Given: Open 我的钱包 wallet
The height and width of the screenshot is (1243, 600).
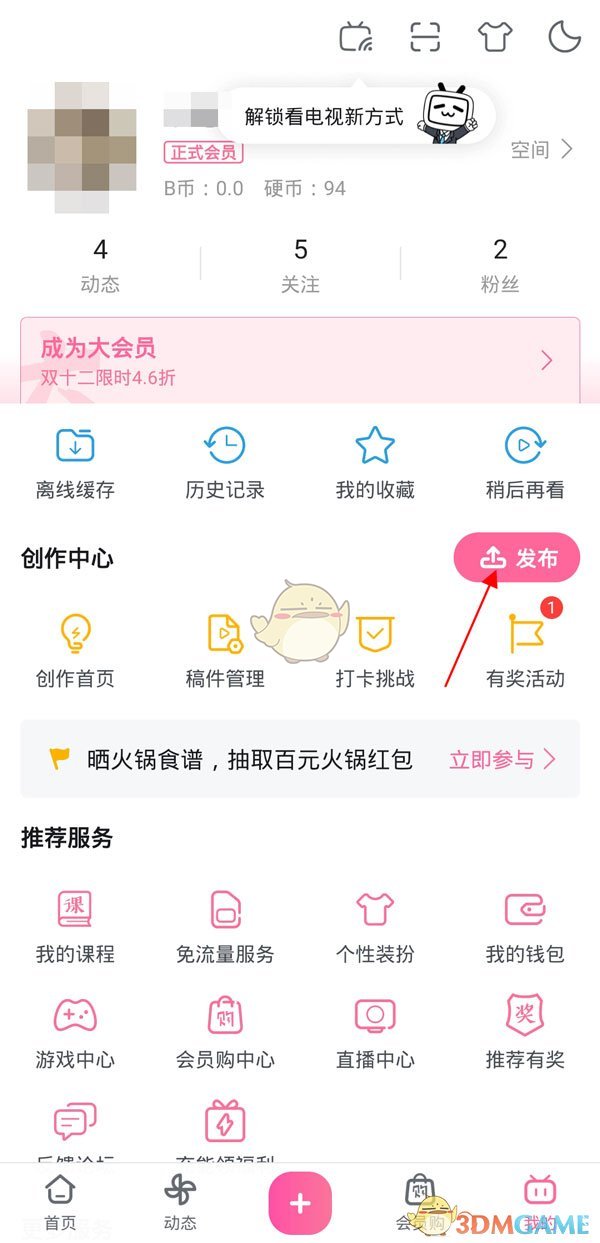Looking at the screenshot, I should tap(525, 927).
